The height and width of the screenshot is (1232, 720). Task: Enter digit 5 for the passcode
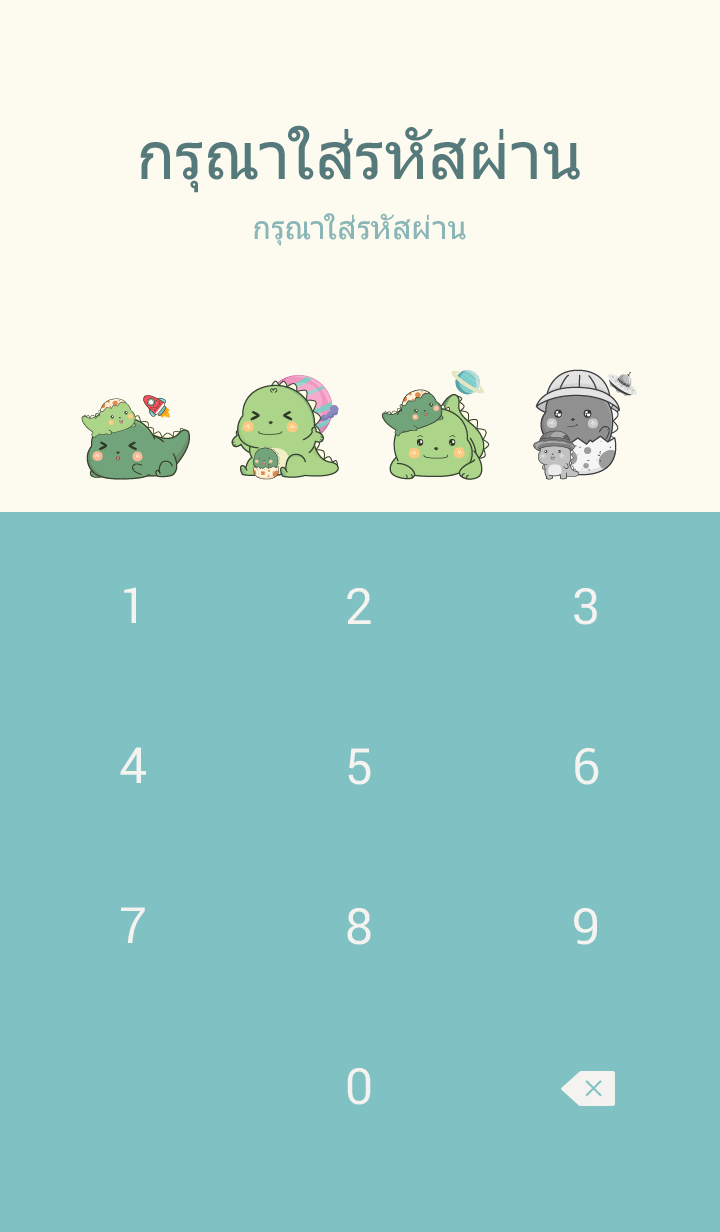[x=359, y=767]
